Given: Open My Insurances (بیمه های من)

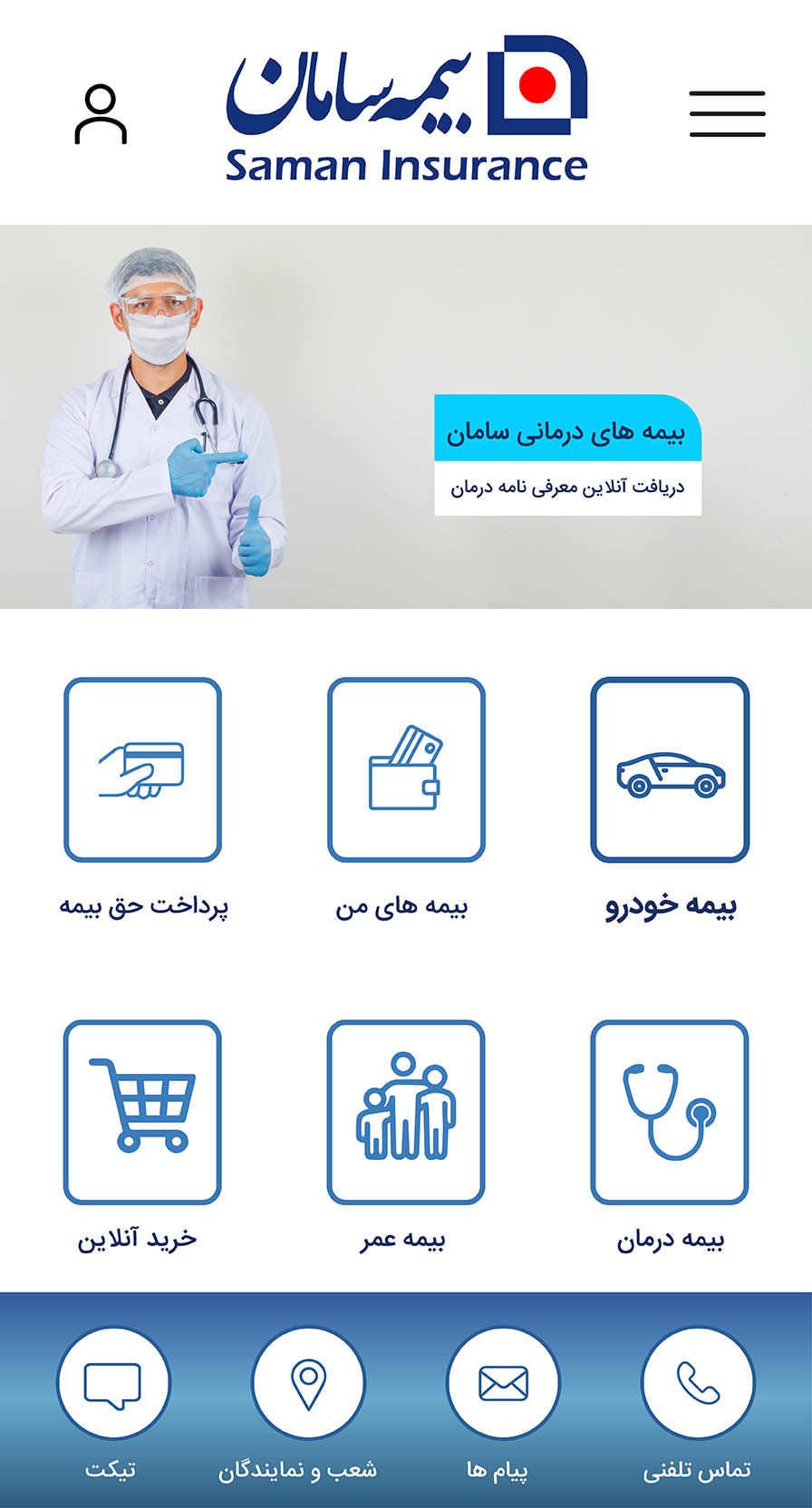Looking at the screenshot, I should pyautogui.click(x=406, y=770).
